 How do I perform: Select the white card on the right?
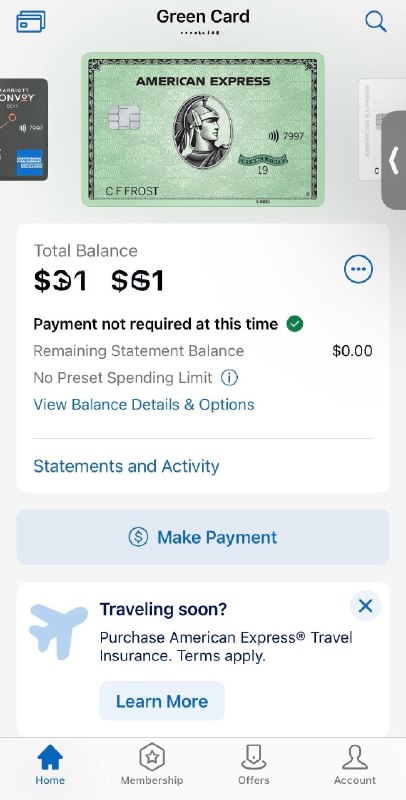371,130
